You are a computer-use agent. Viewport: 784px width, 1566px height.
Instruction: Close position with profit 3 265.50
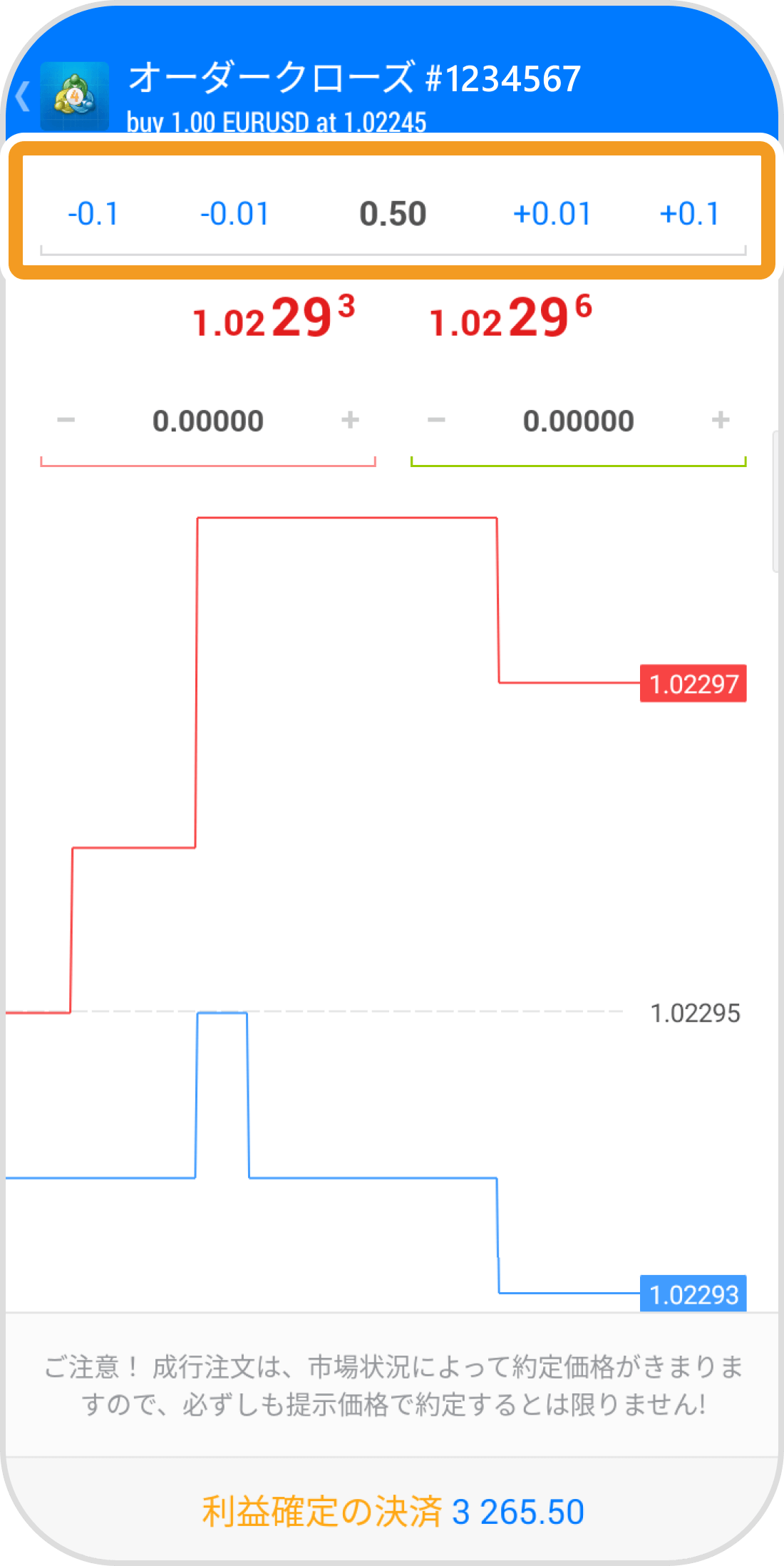tap(393, 1511)
